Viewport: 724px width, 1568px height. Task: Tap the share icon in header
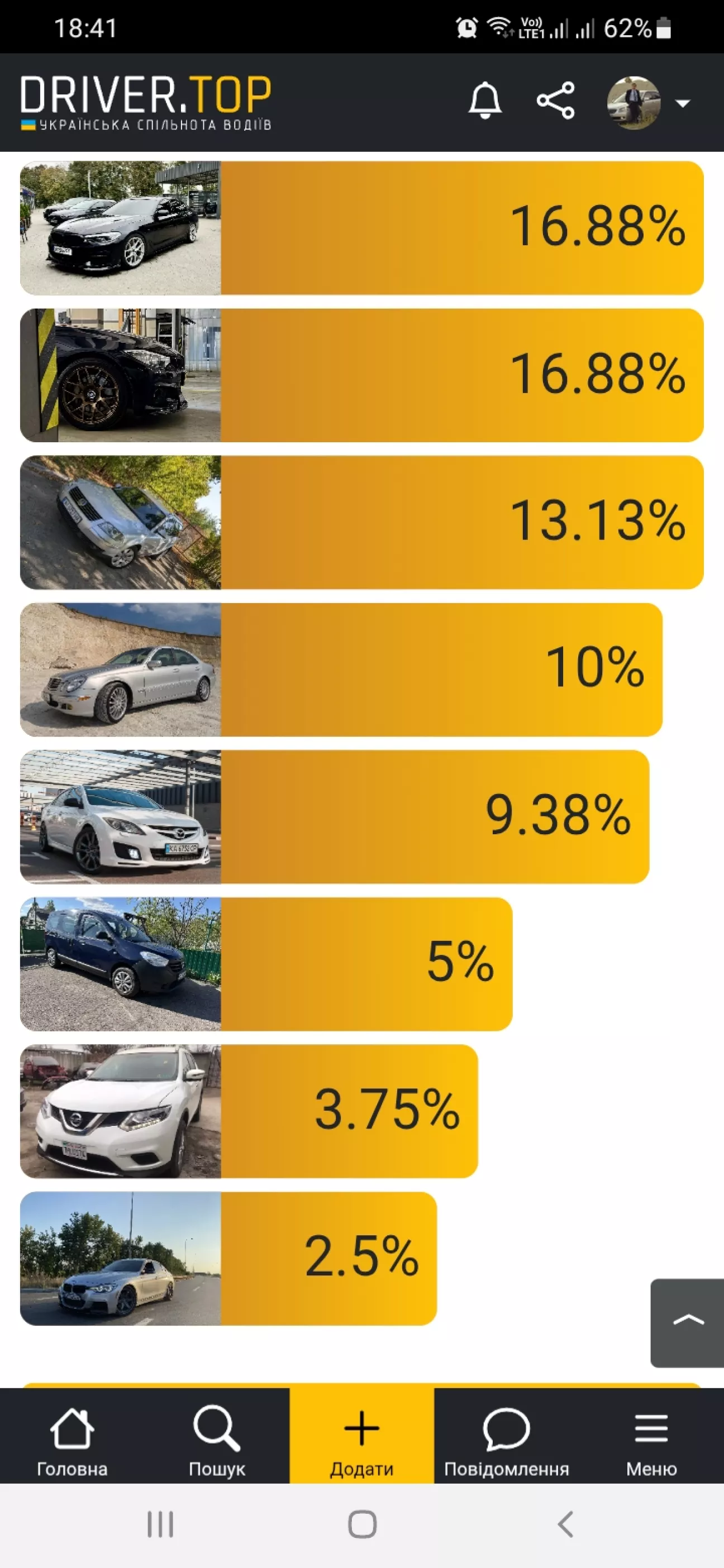pos(555,101)
